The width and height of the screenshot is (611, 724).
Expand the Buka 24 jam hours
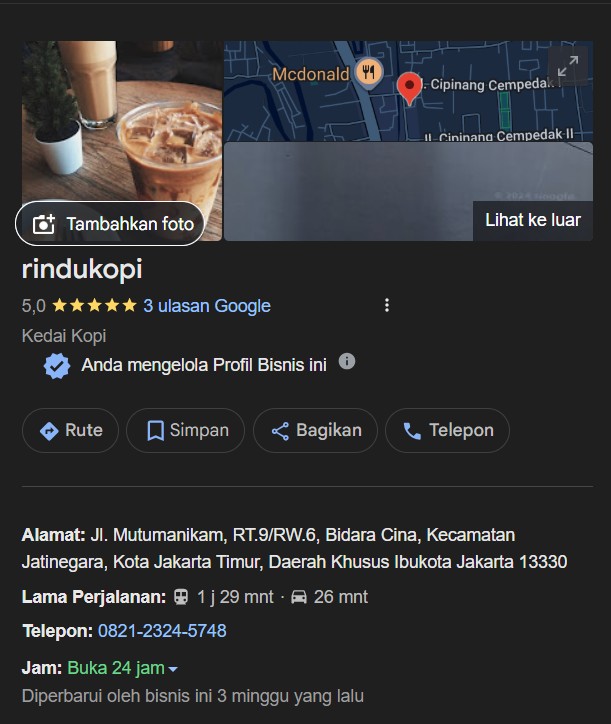[x=124, y=667]
